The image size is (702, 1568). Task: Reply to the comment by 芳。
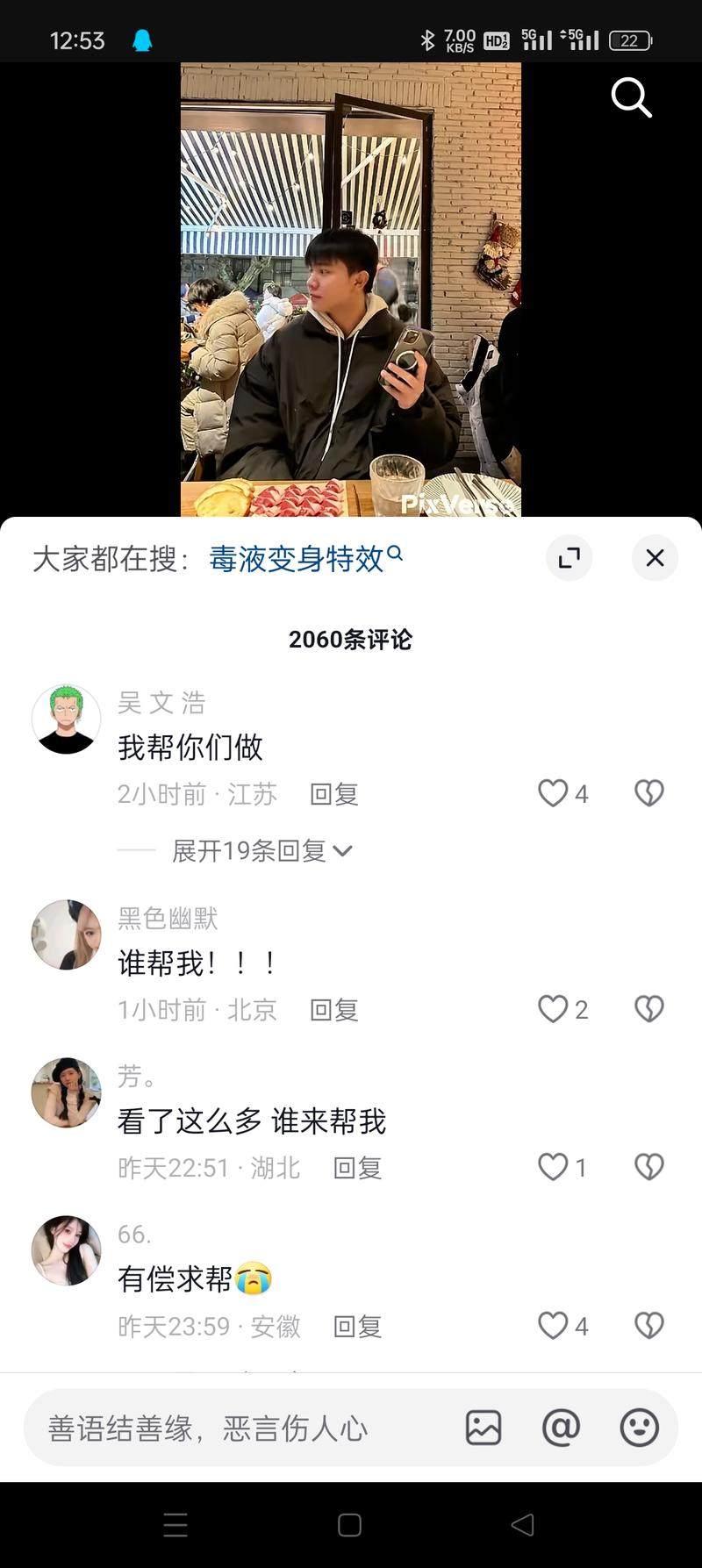pyautogui.click(x=357, y=1168)
